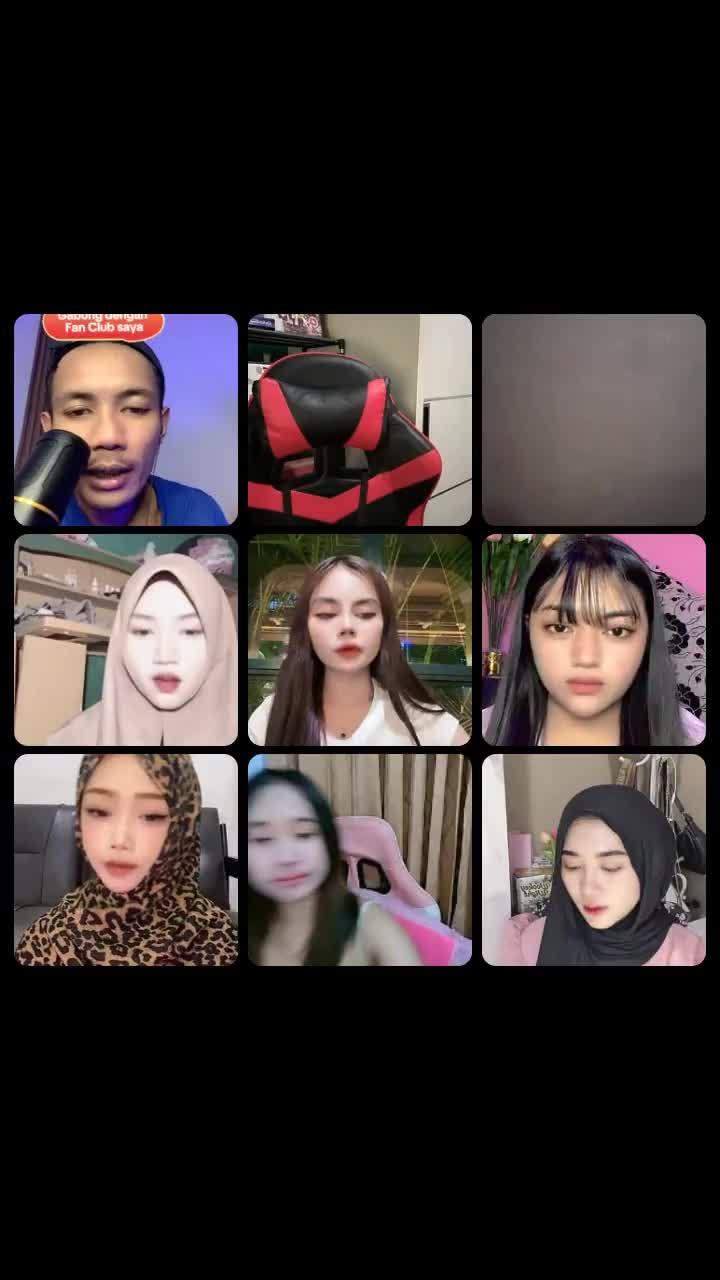
Task: View the guest in the beige hijab
Action: tap(126, 640)
